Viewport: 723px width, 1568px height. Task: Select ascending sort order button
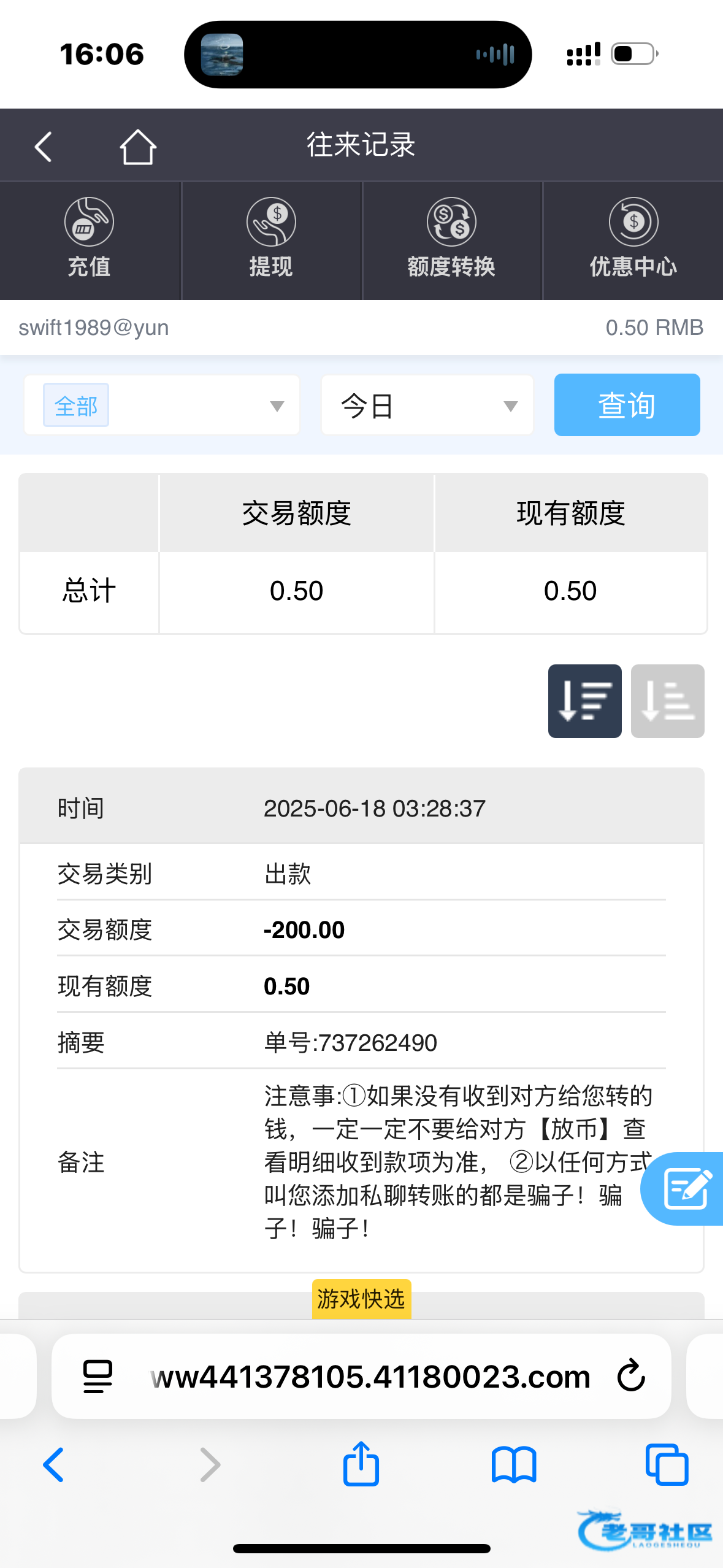(x=667, y=701)
